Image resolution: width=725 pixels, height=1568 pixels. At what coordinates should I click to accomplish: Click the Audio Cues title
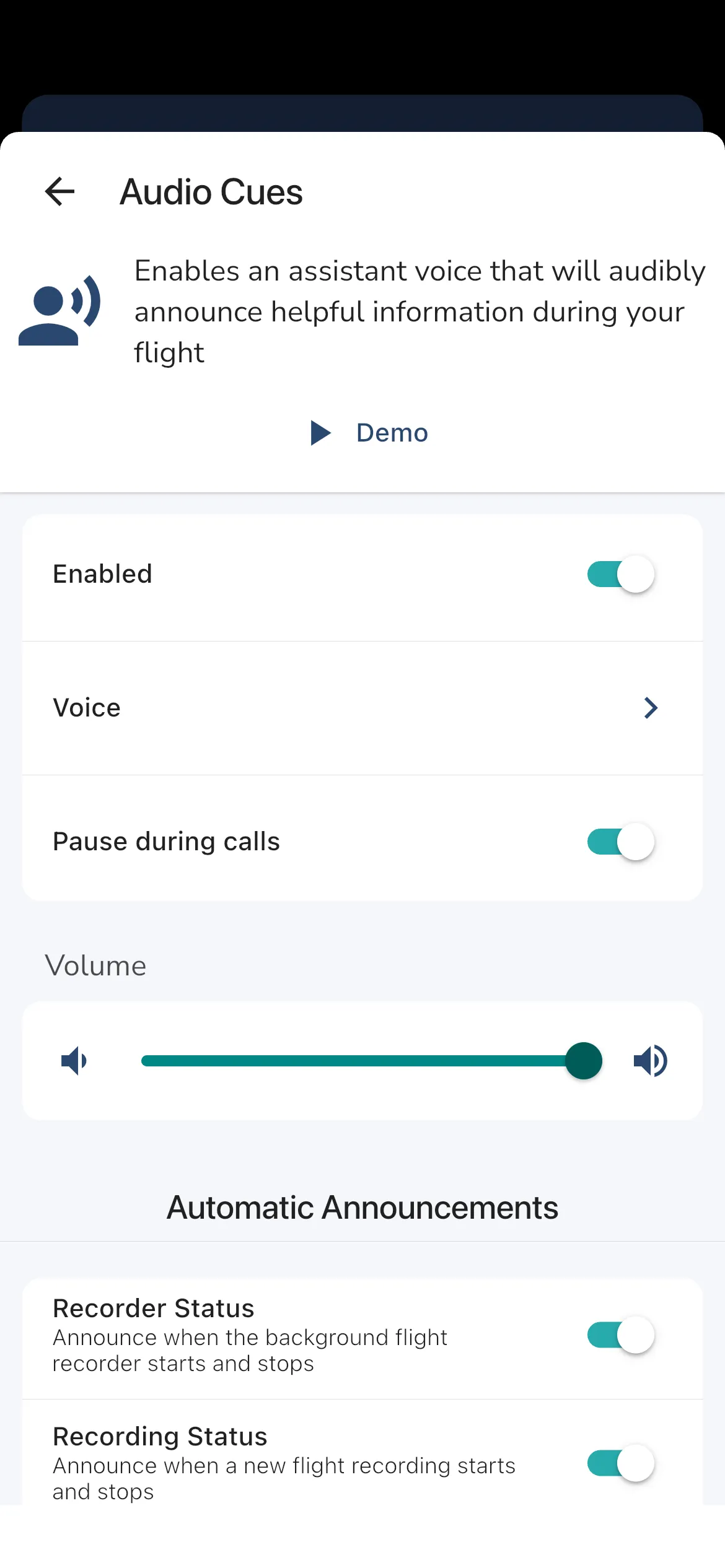click(211, 192)
